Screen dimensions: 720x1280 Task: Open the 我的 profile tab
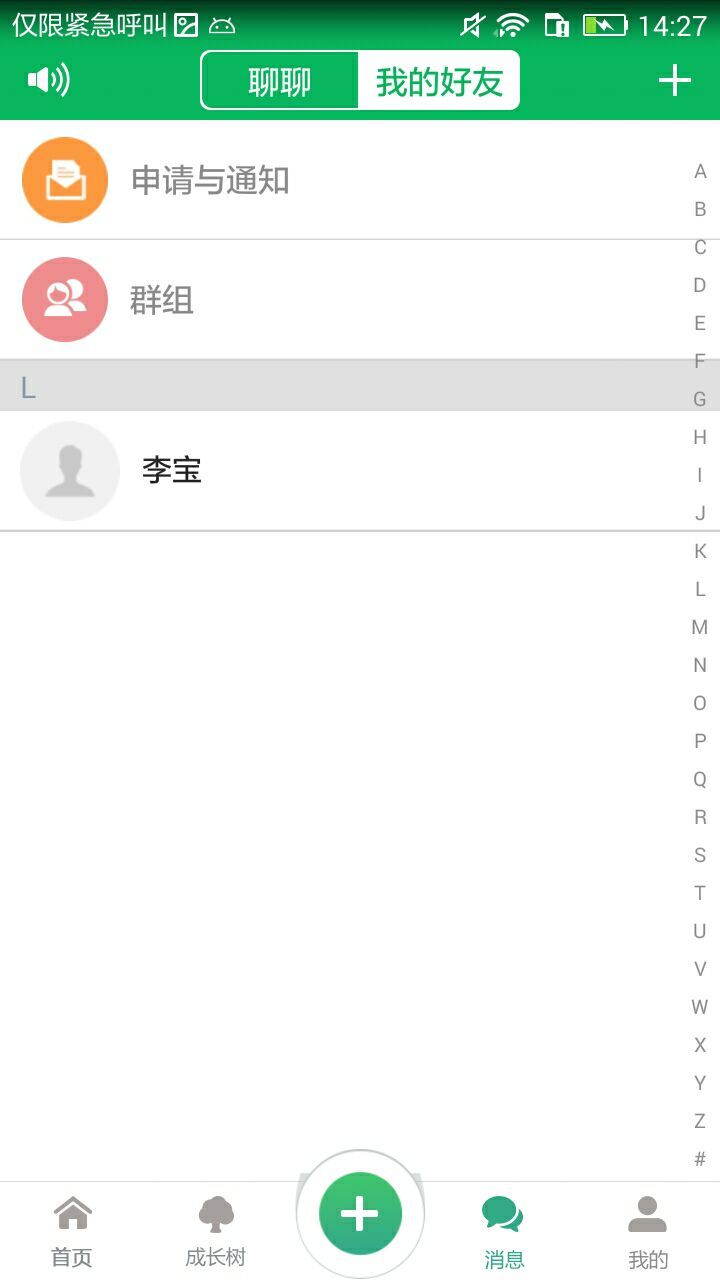[x=647, y=1232]
